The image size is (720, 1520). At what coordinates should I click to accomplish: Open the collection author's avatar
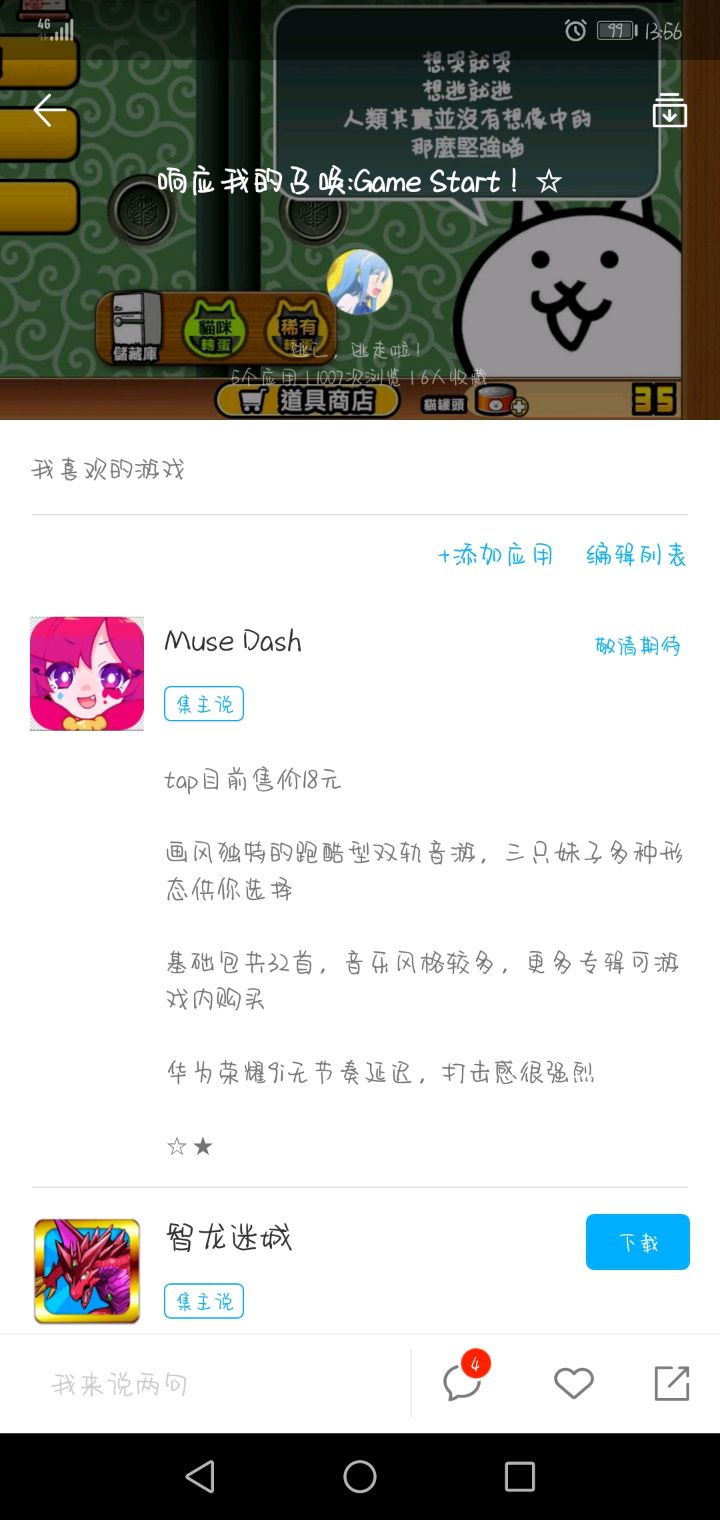[359, 282]
